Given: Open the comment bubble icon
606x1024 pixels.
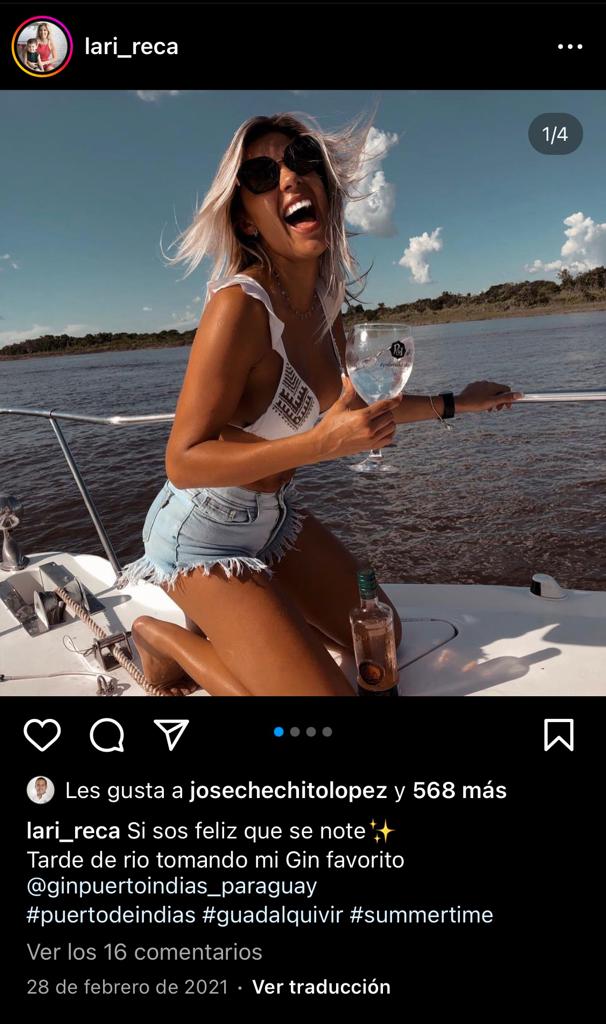Looking at the screenshot, I should point(107,735).
